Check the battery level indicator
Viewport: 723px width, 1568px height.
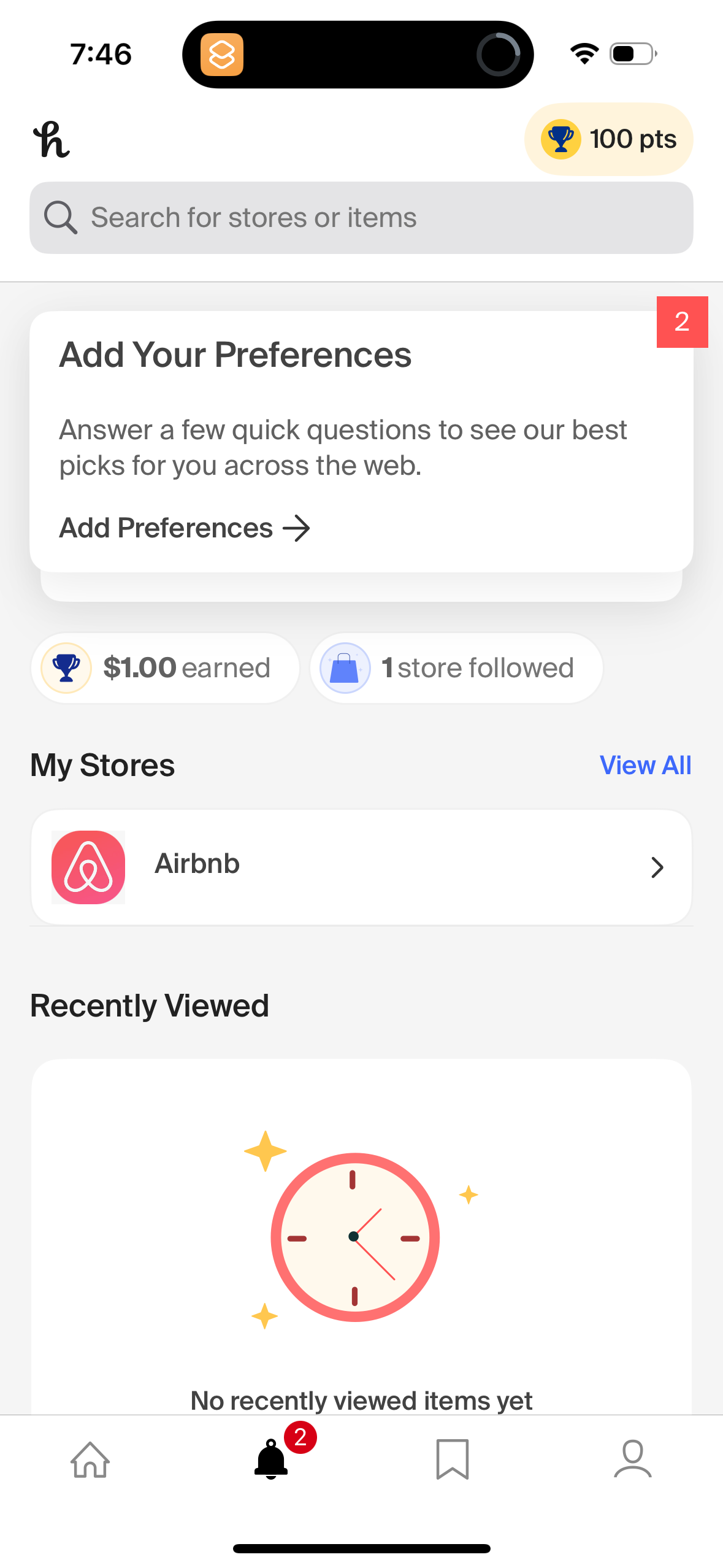(631, 53)
